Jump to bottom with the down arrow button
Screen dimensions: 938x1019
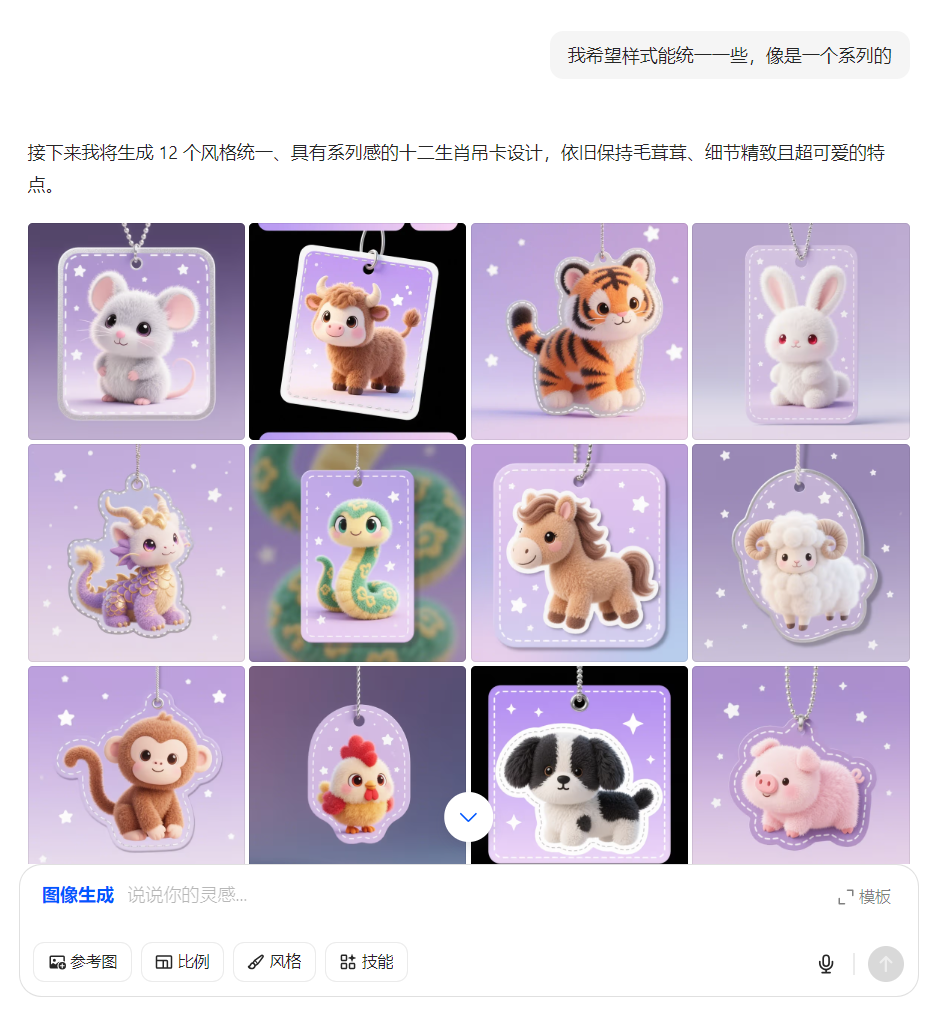click(468, 817)
